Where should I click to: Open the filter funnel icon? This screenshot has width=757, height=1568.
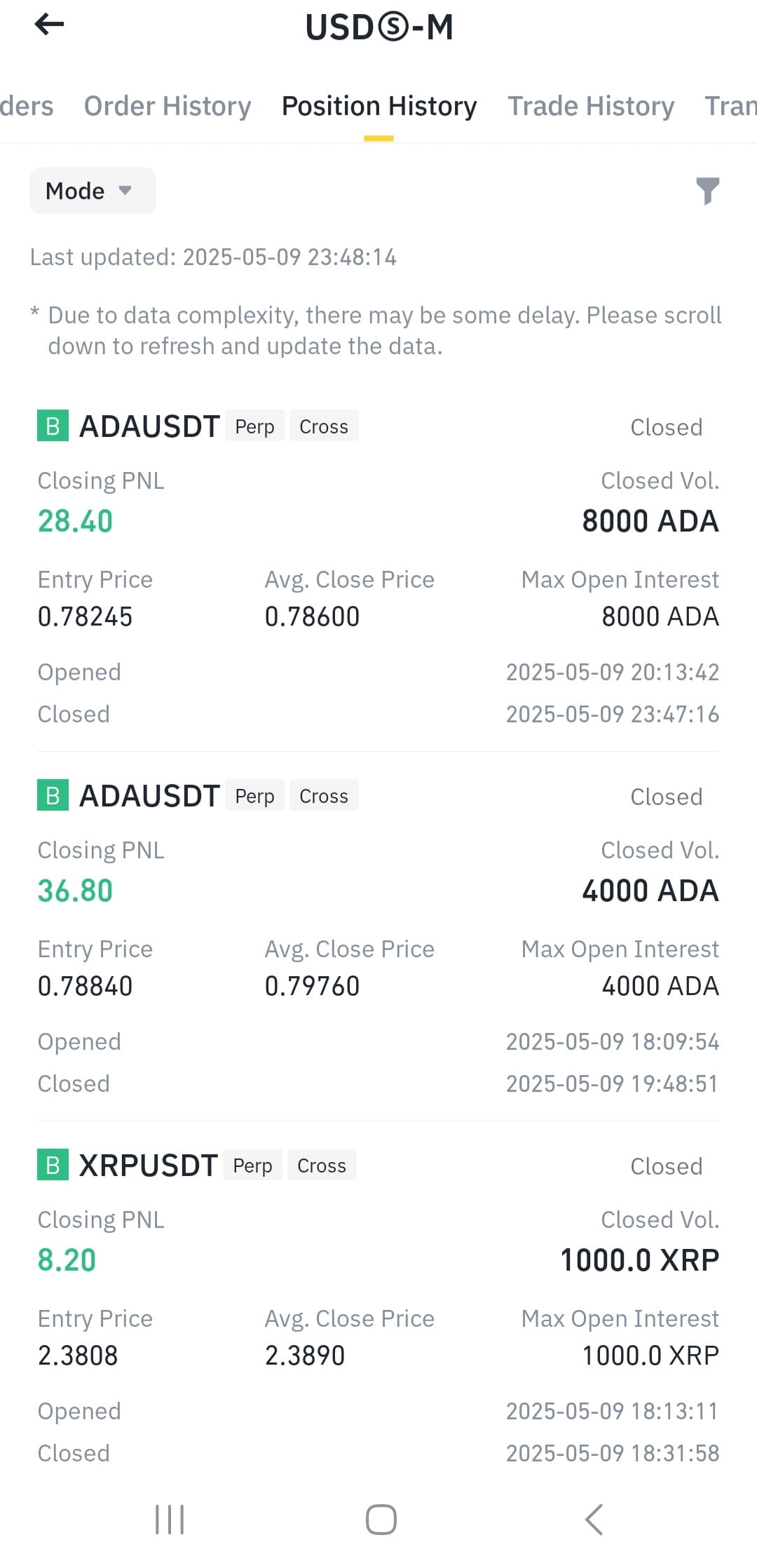(707, 191)
